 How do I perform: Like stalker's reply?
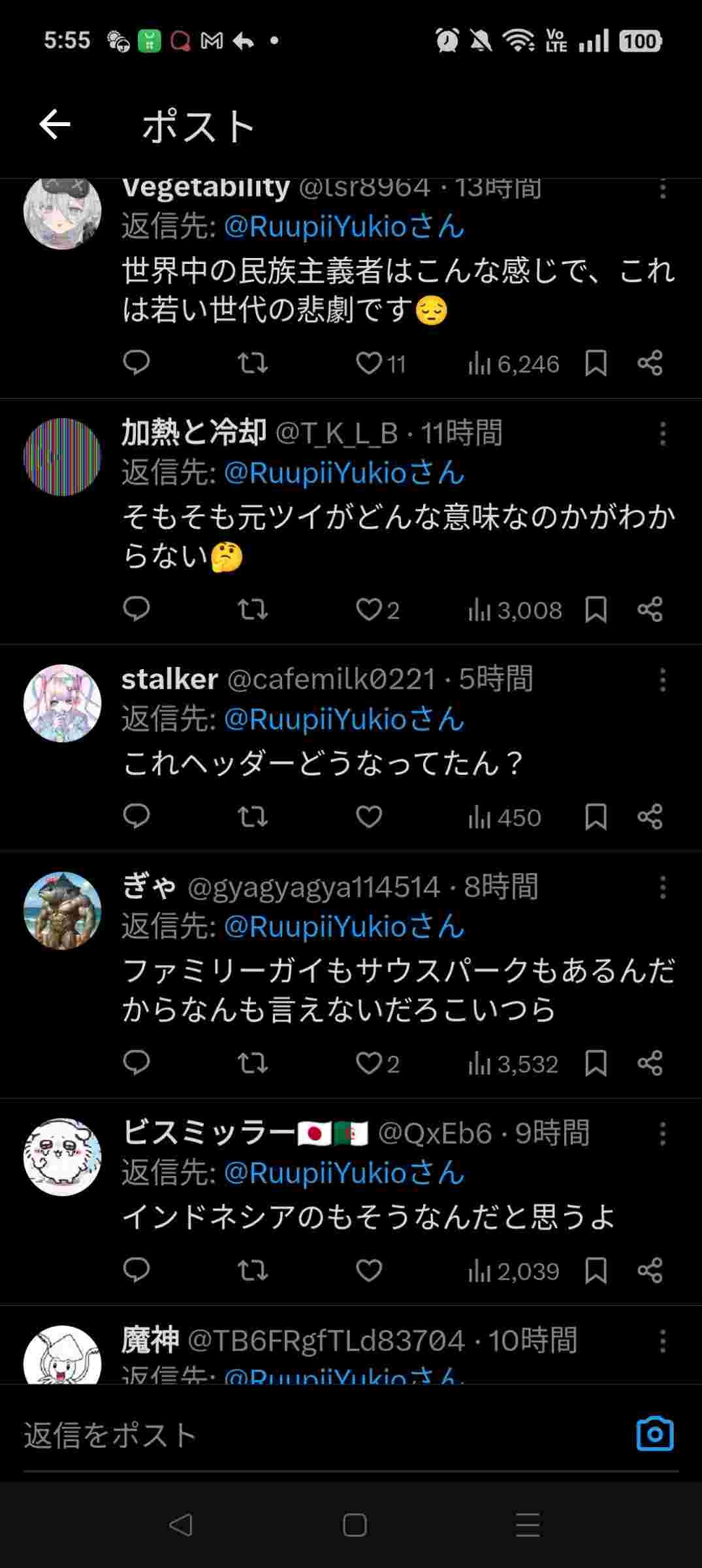[369, 817]
